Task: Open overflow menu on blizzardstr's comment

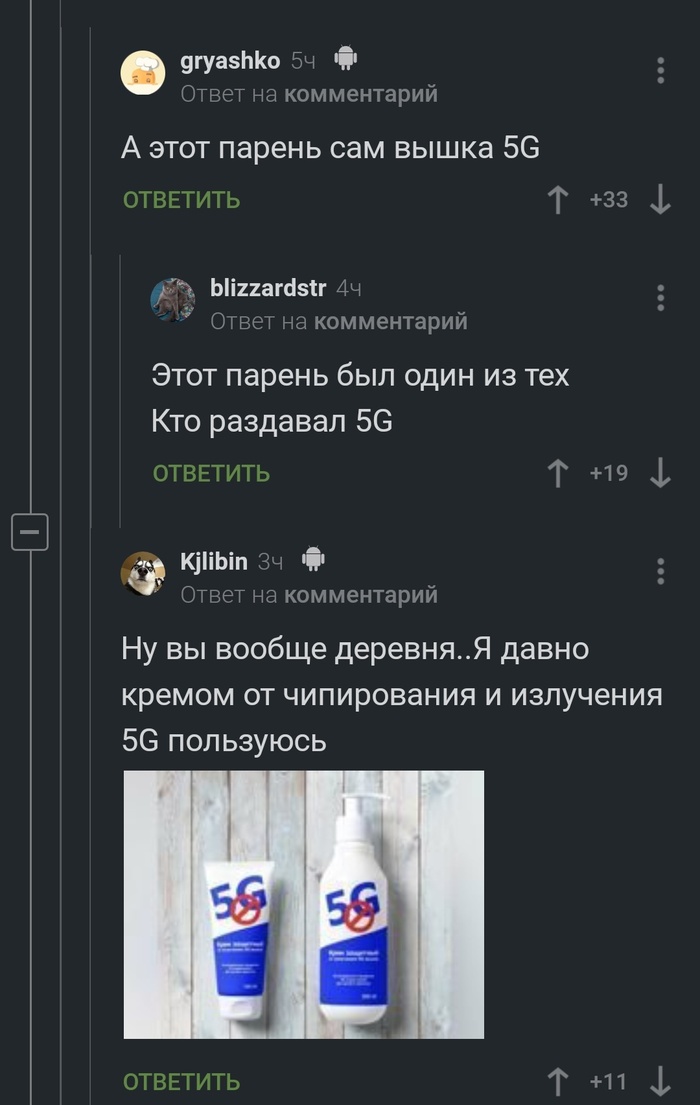Action: [660, 298]
